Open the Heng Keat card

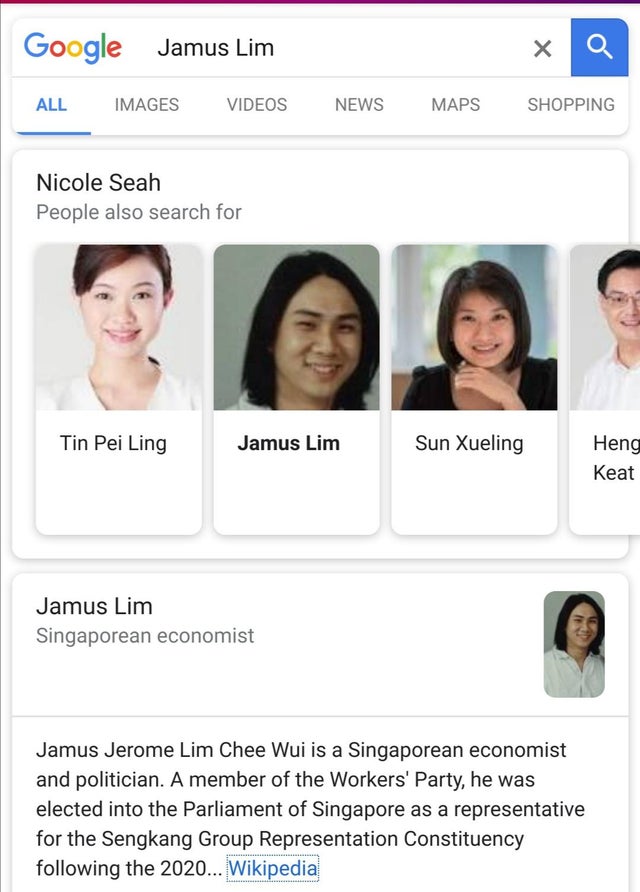[x=608, y=389]
